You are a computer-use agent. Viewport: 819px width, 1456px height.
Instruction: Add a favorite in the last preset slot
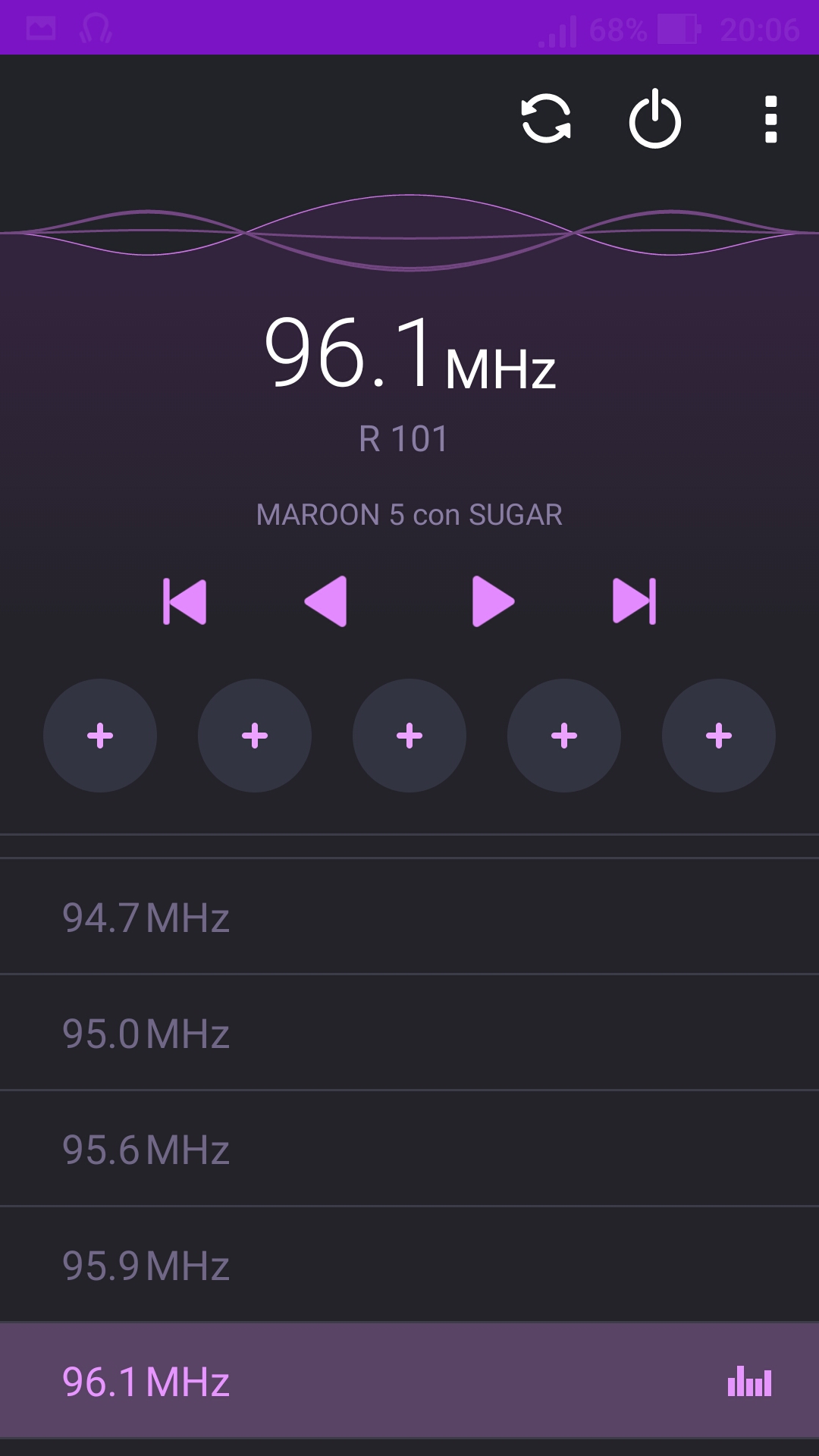click(719, 736)
